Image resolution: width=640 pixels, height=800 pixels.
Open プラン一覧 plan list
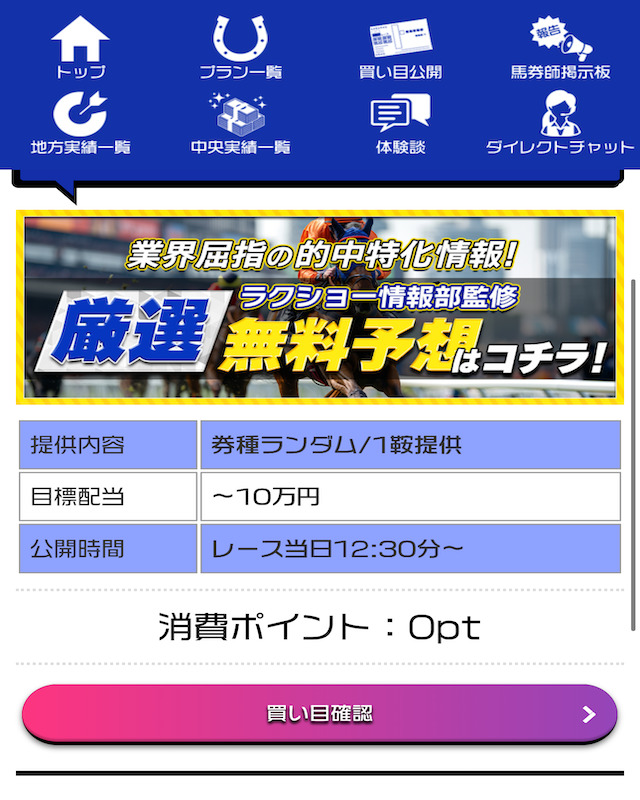(x=240, y=48)
